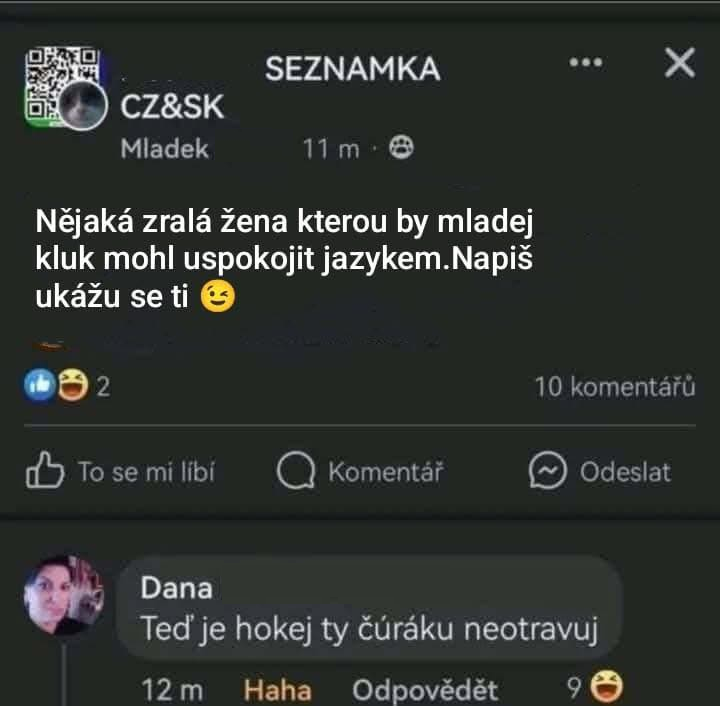This screenshot has height=706, width=720.
Task: Open the group's avatar image
Action: click(64, 89)
